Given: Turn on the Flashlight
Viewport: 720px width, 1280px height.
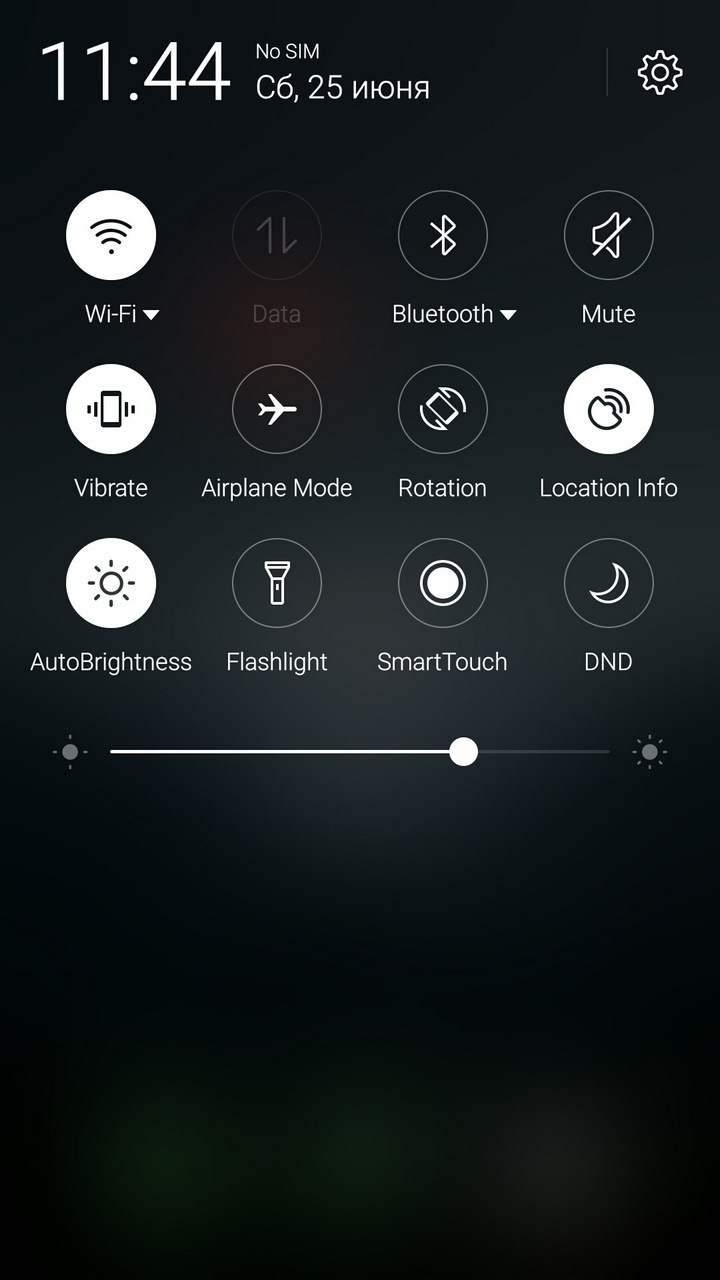Looking at the screenshot, I should (277, 583).
